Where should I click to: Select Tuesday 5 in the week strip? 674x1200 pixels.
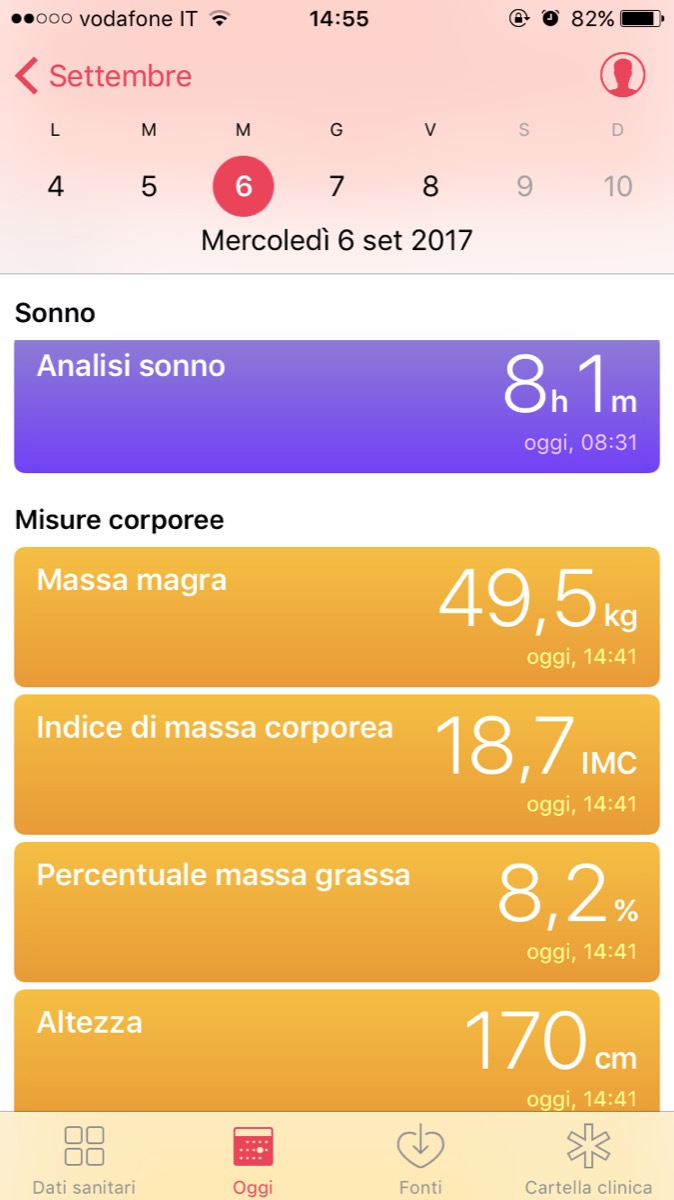pos(149,186)
